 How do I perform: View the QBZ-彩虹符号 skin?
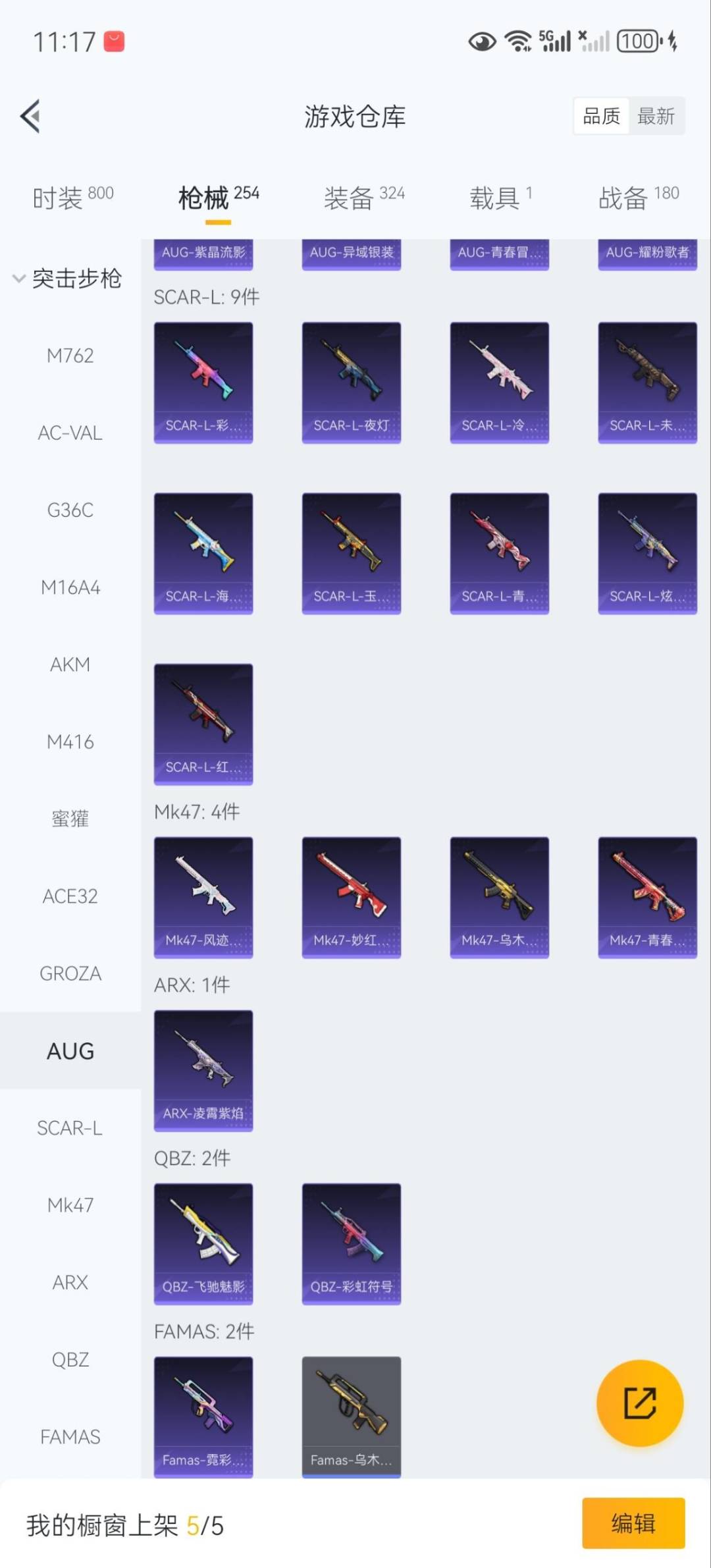pyautogui.click(x=351, y=1243)
